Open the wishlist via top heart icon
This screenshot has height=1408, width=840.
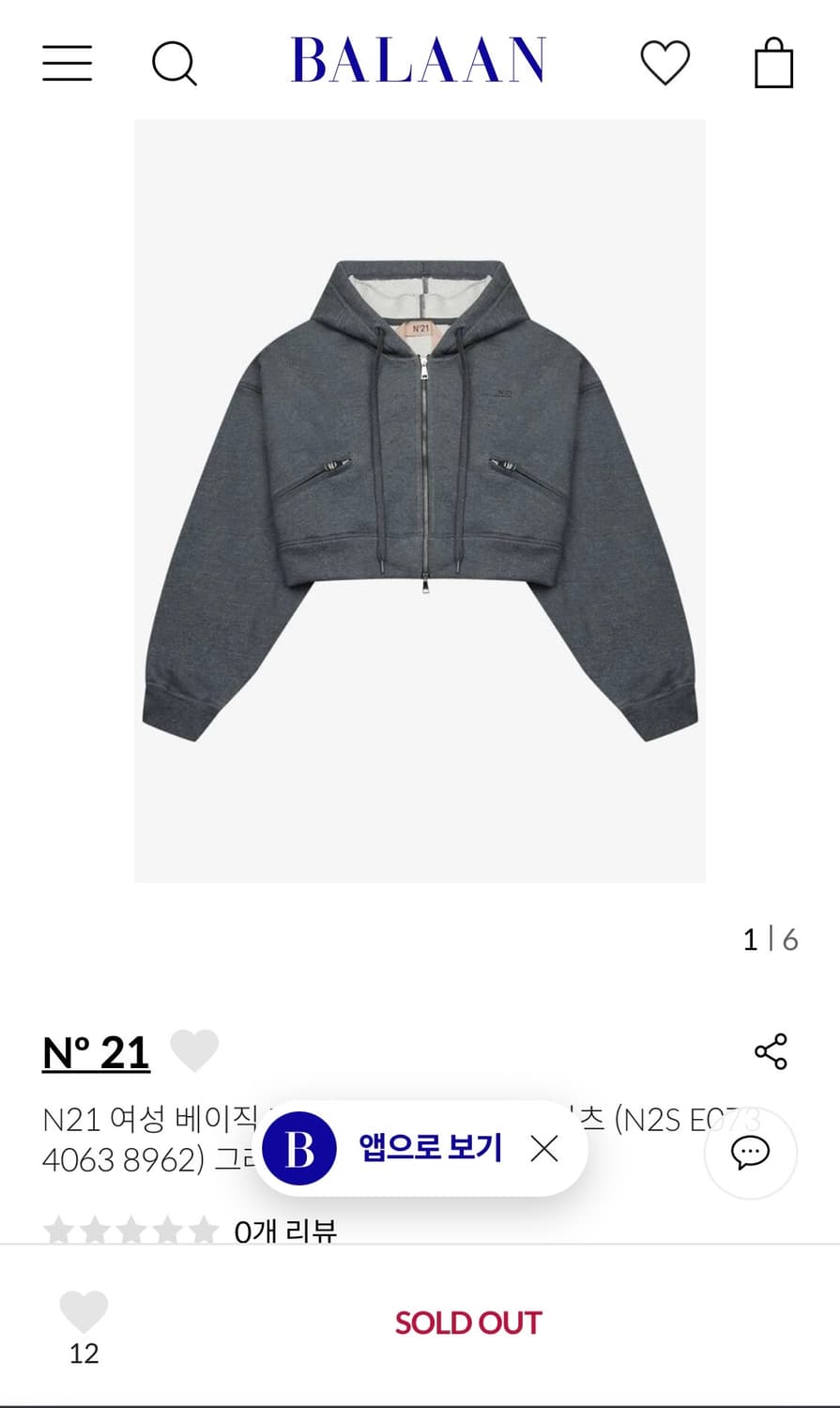click(x=666, y=63)
